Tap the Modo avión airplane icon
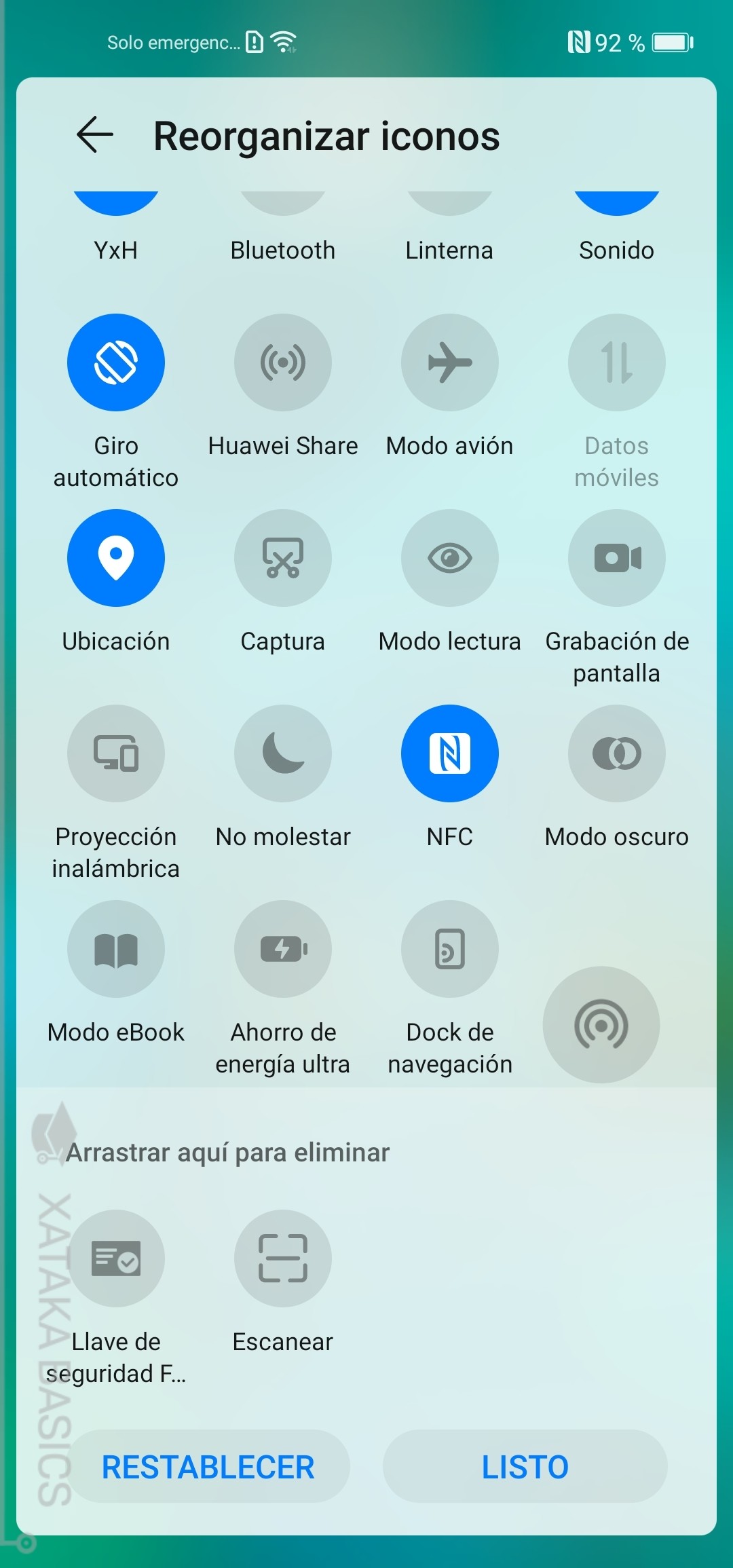Image resolution: width=733 pixels, height=1568 pixels. pyautogui.click(x=450, y=362)
